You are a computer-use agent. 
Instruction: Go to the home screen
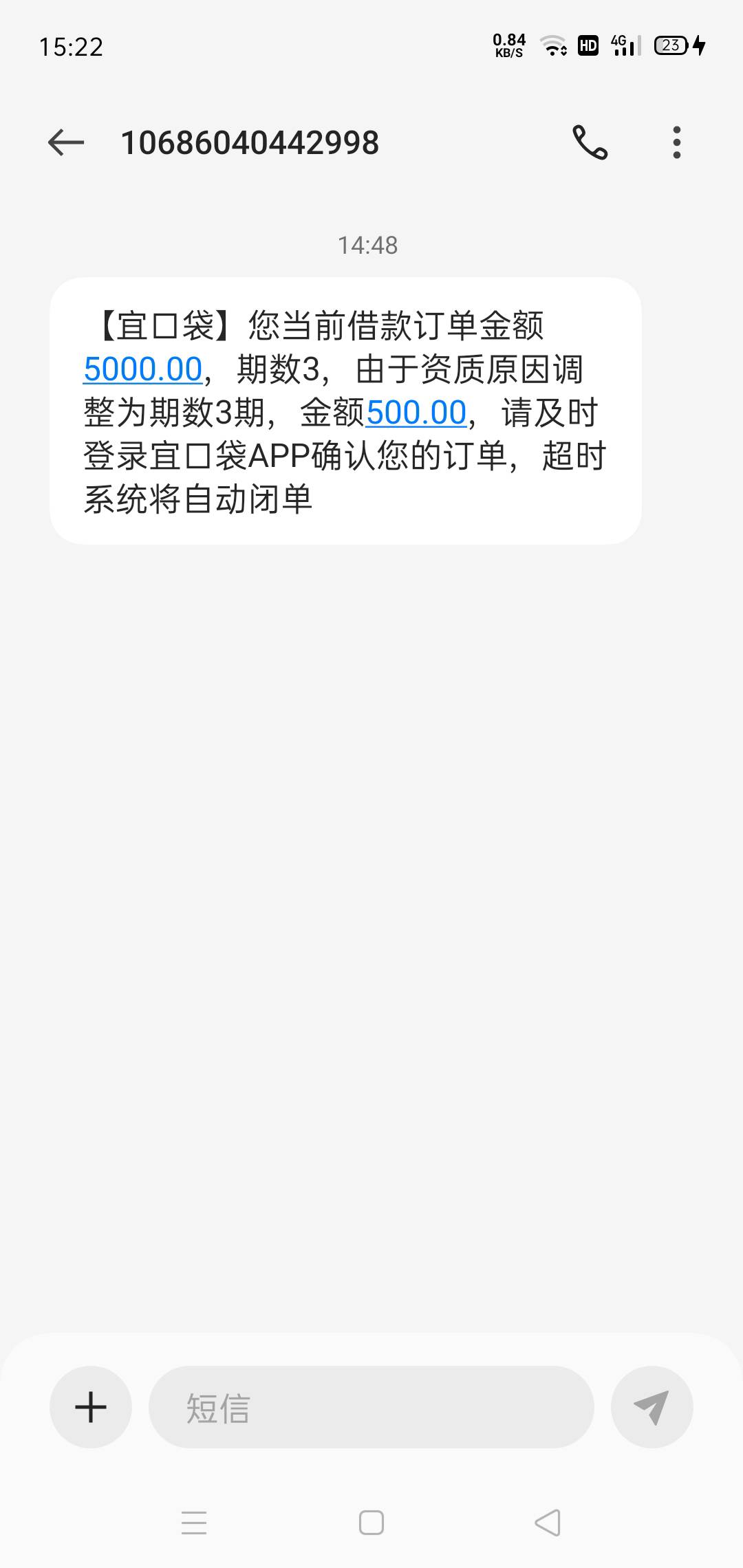coord(371,1523)
